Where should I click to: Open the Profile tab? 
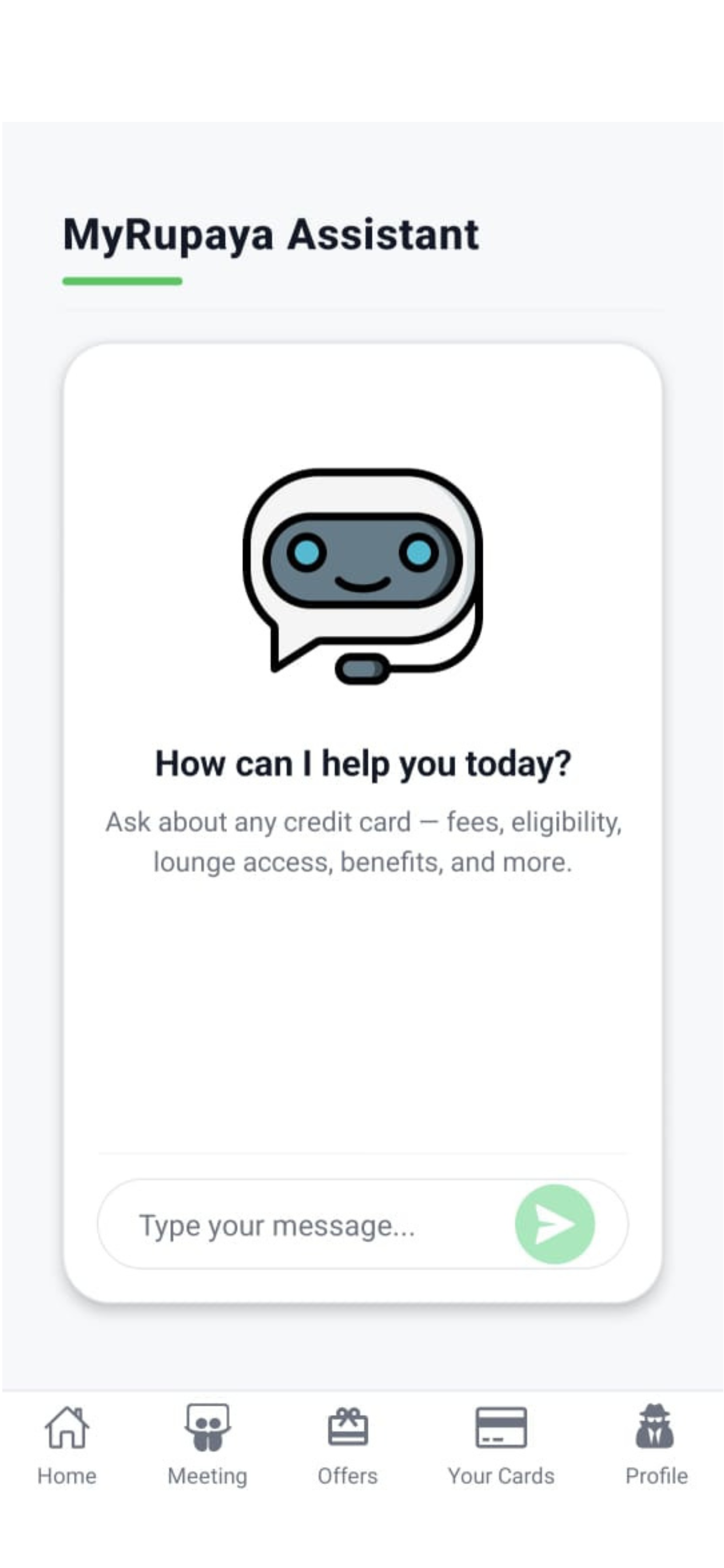[656, 1444]
